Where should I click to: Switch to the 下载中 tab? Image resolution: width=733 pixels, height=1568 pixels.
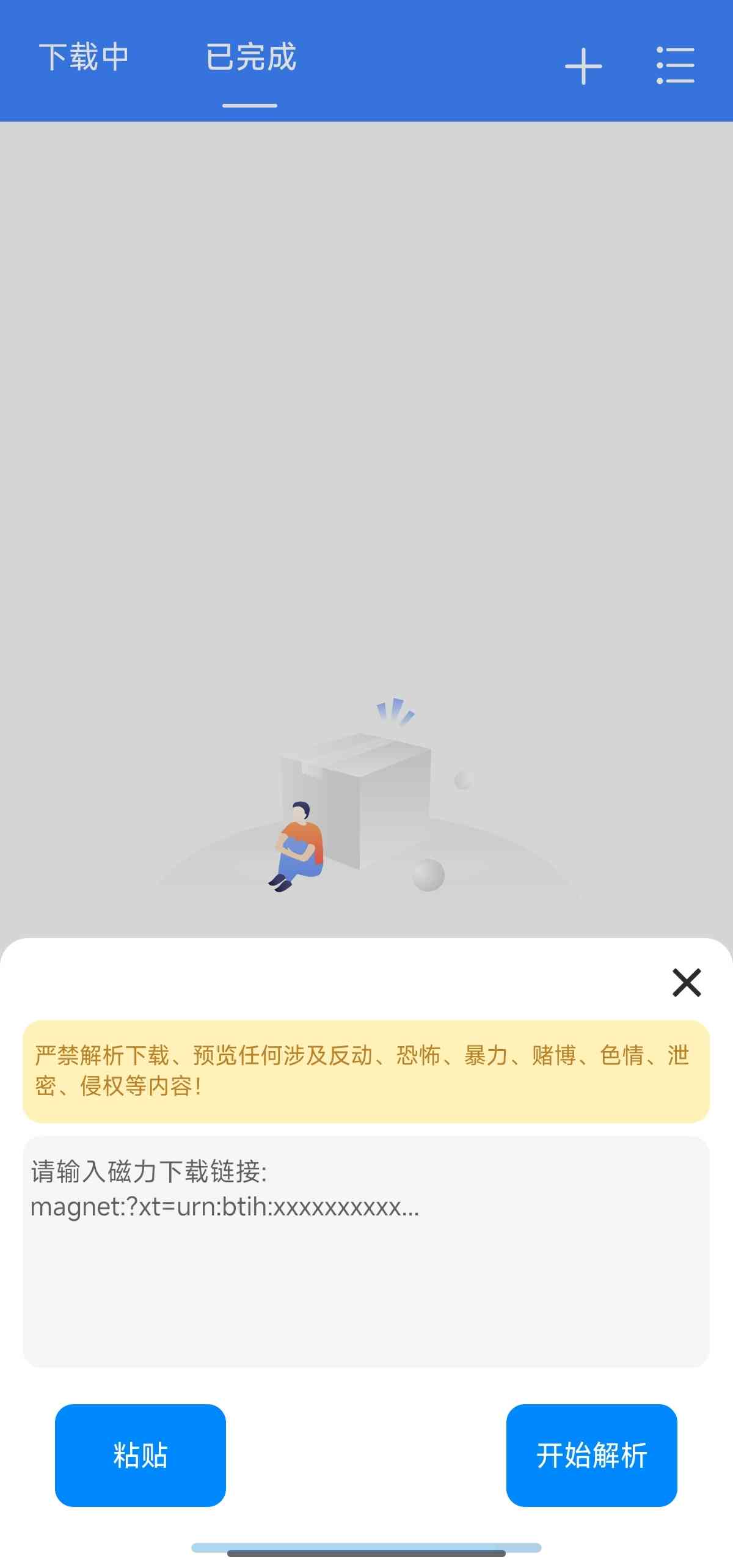tap(84, 58)
